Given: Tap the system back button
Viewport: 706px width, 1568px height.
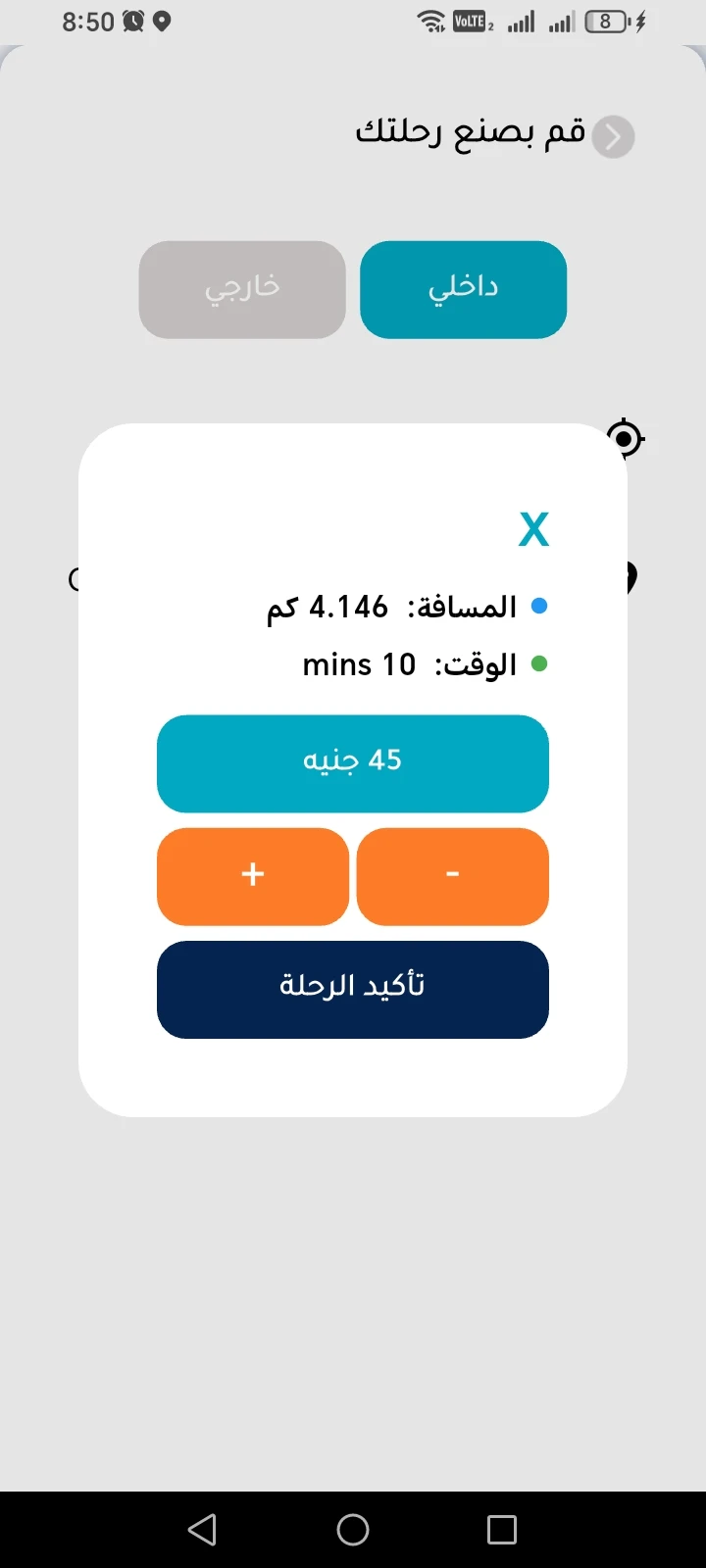Looking at the screenshot, I should 203,1529.
